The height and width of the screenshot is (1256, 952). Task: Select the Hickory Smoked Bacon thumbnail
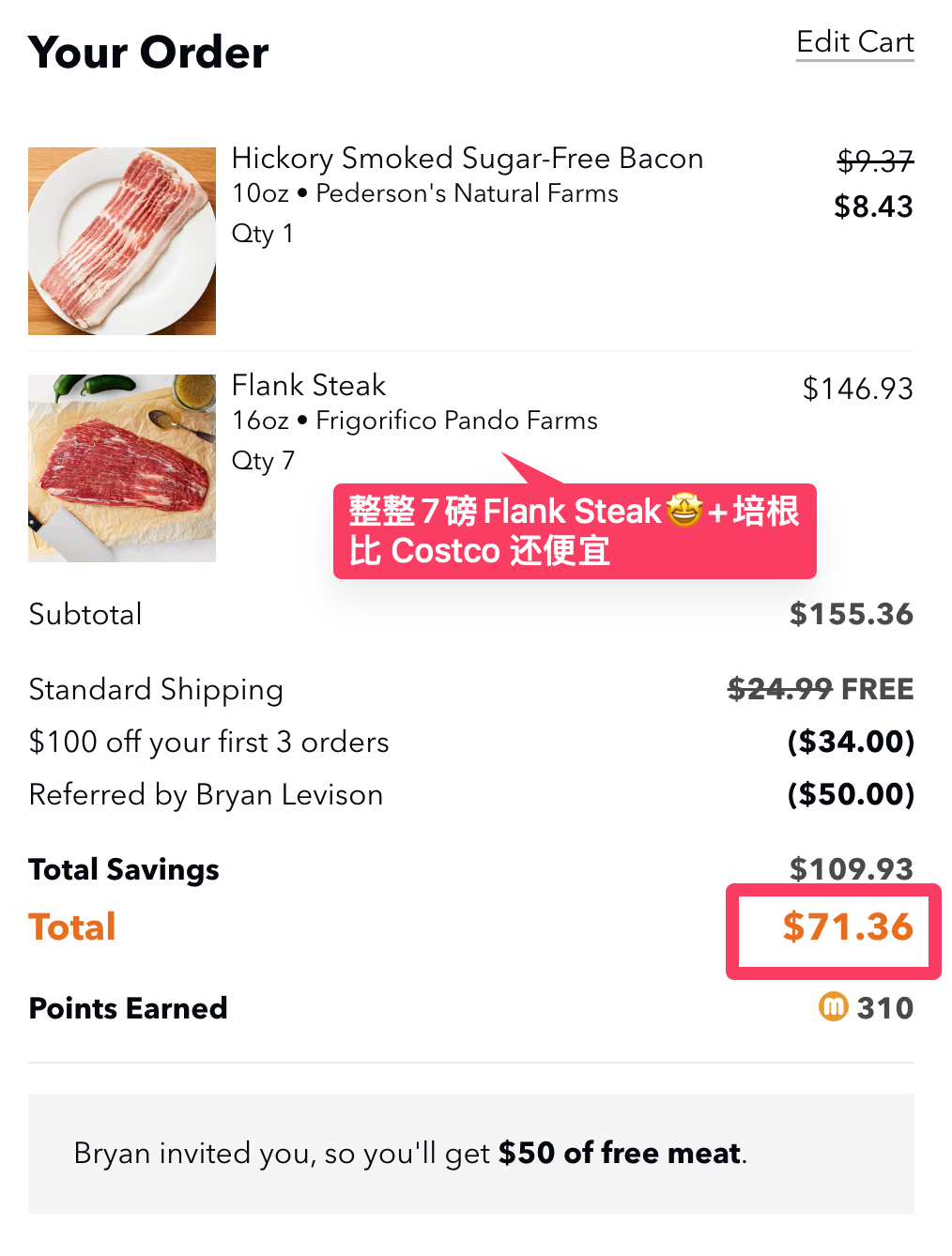pos(121,240)
